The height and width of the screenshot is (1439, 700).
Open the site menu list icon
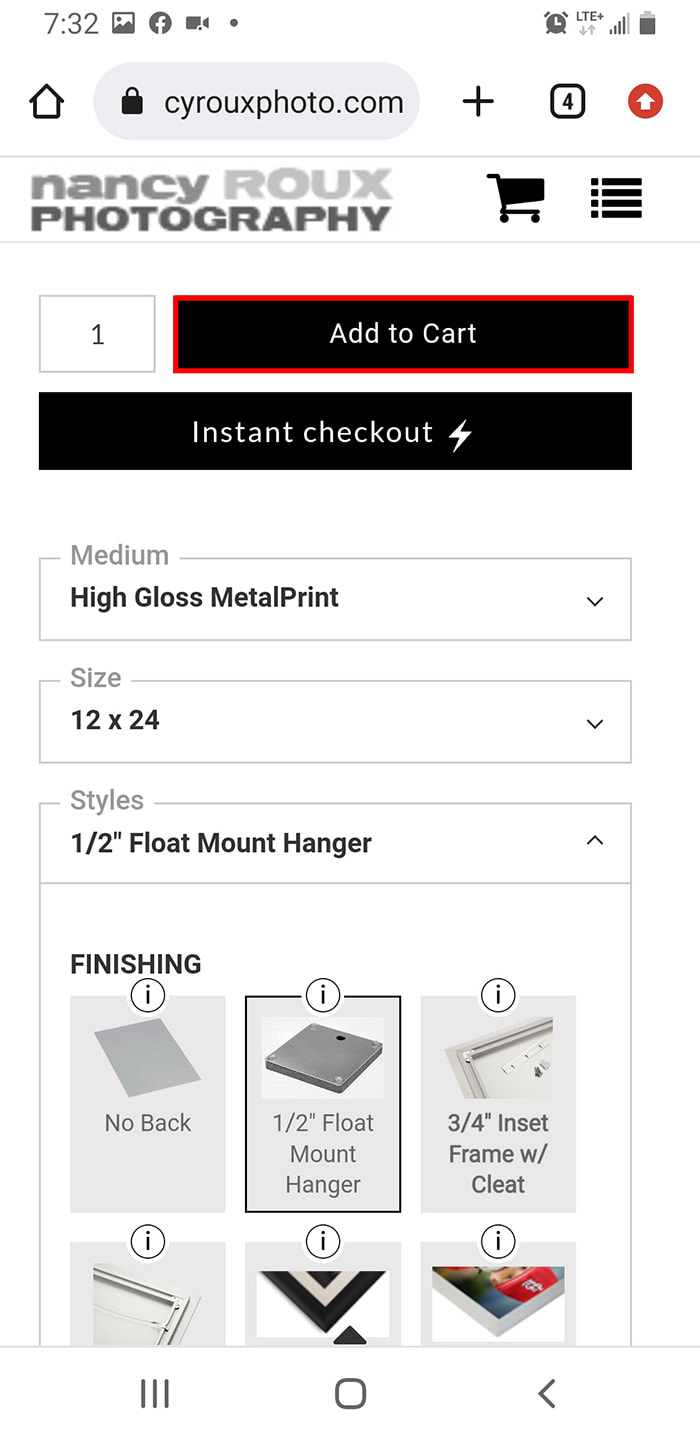tap(616, 198)
